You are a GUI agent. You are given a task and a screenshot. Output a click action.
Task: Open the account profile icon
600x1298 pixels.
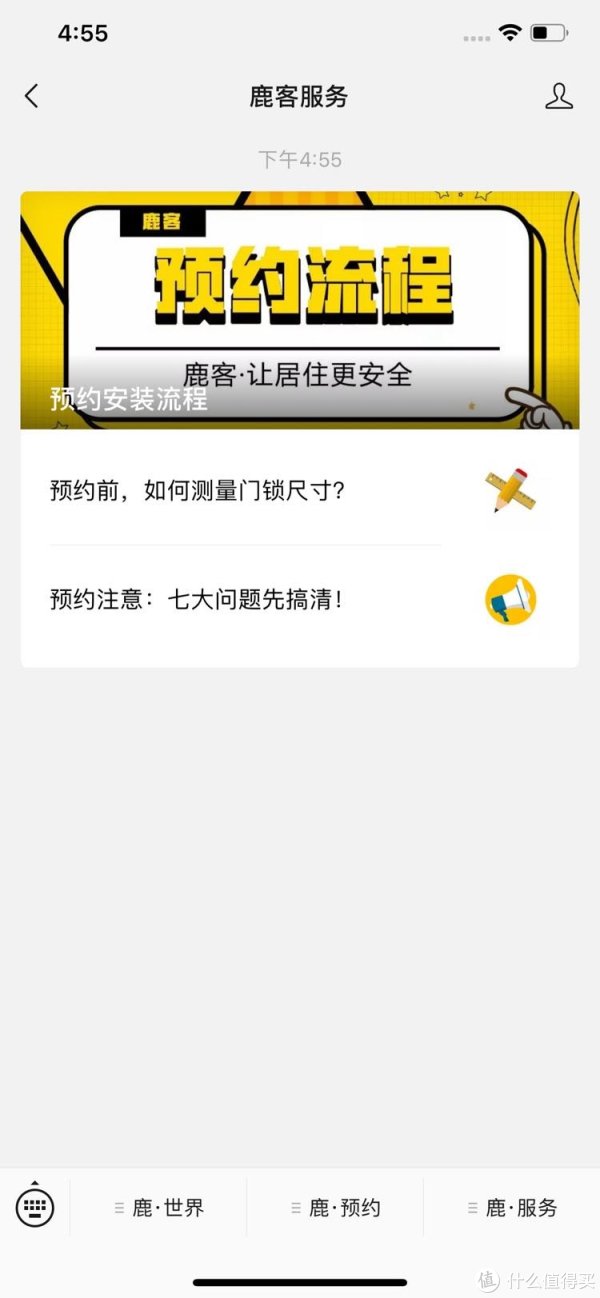(x=558, y=96)
